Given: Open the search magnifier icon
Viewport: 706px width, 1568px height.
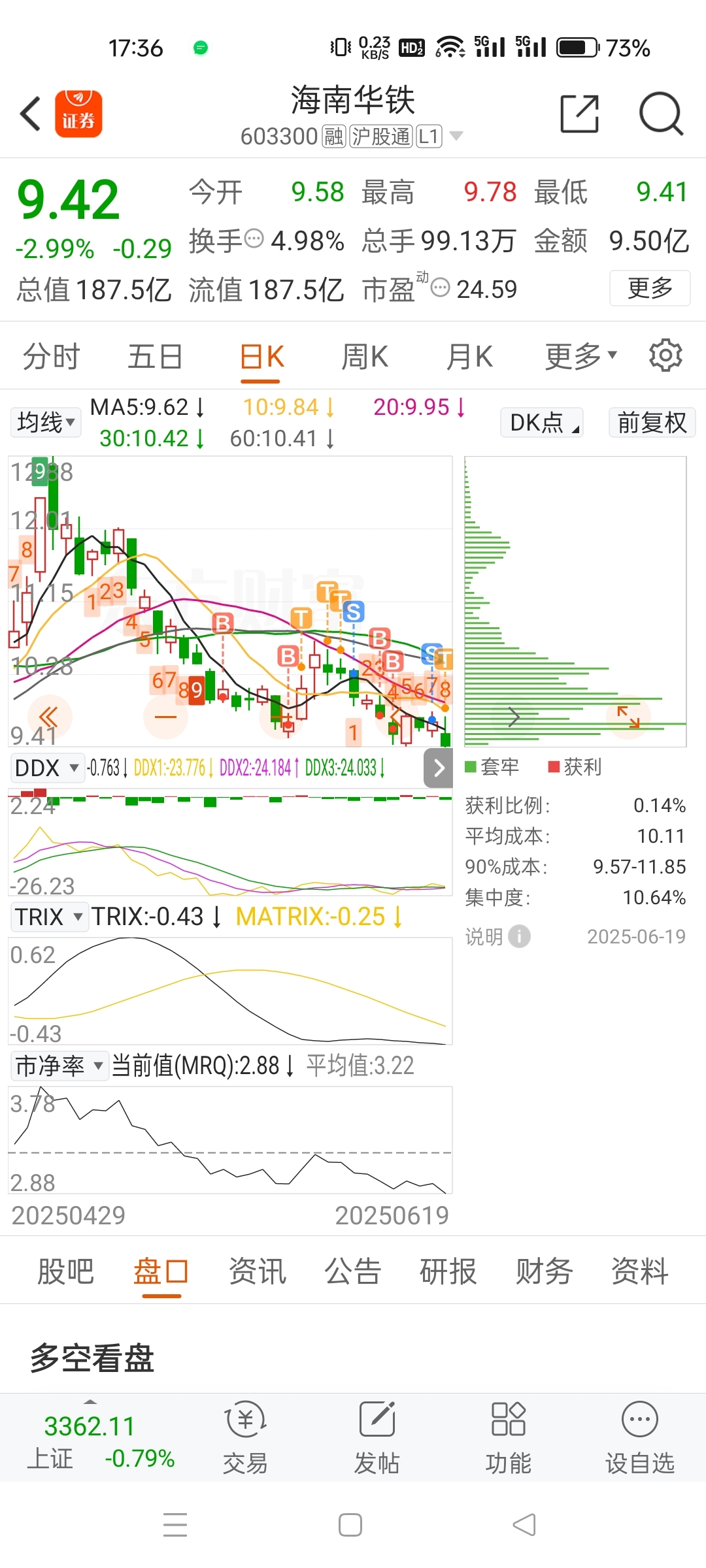Looking at the screenshot, I should (661, 114).
